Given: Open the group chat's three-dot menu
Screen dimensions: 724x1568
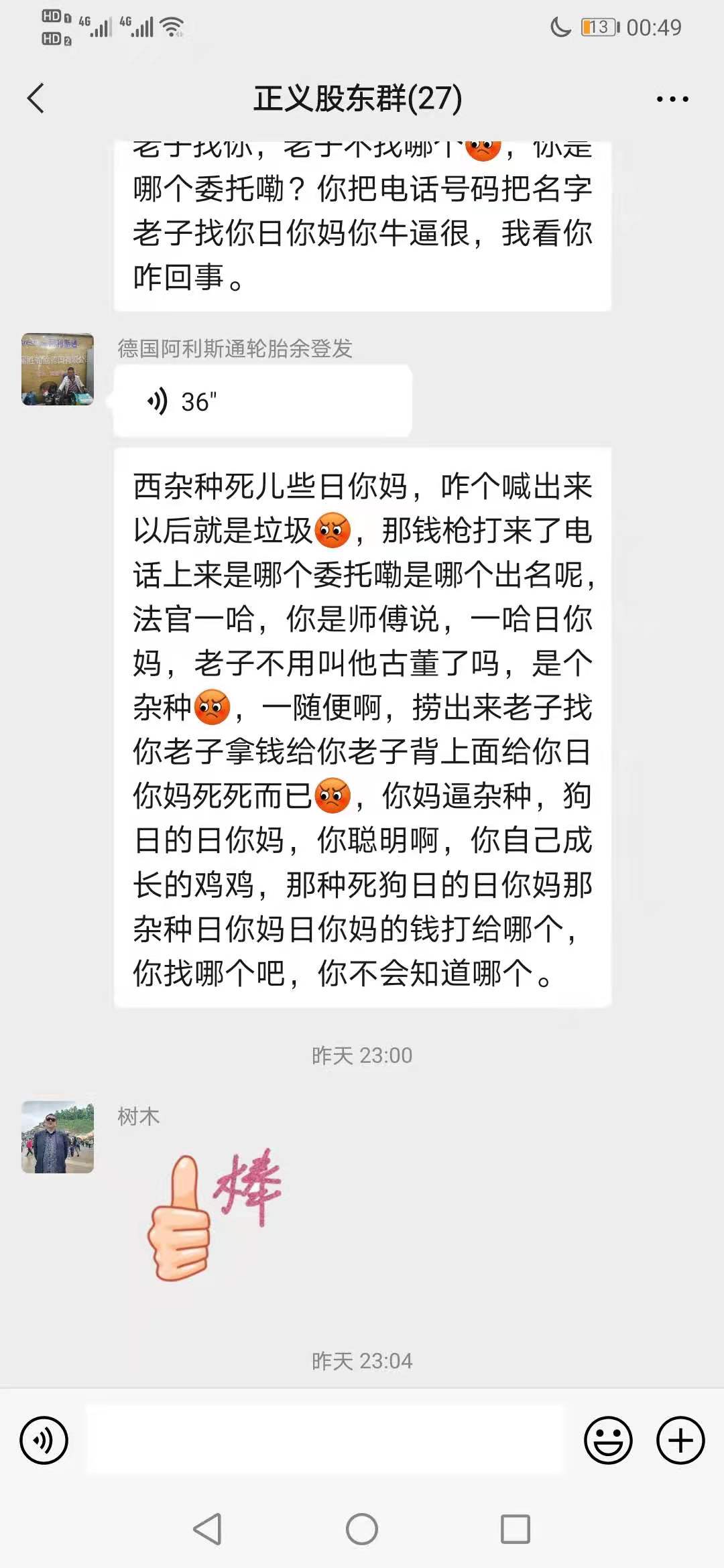Looking at the screenshot, I should pyautogui.click(x=672, y=99).
